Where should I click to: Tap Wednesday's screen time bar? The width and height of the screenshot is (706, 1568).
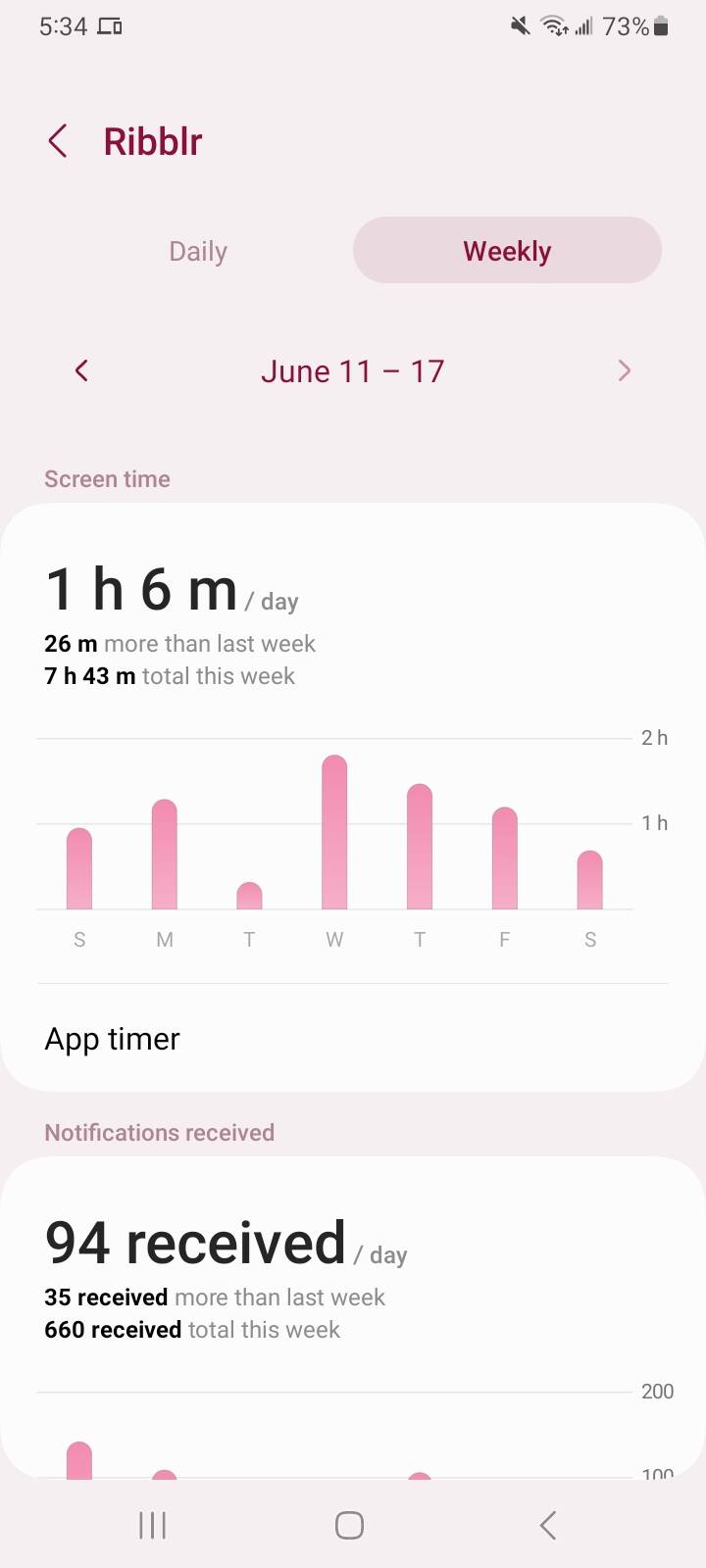click(334, 832)
